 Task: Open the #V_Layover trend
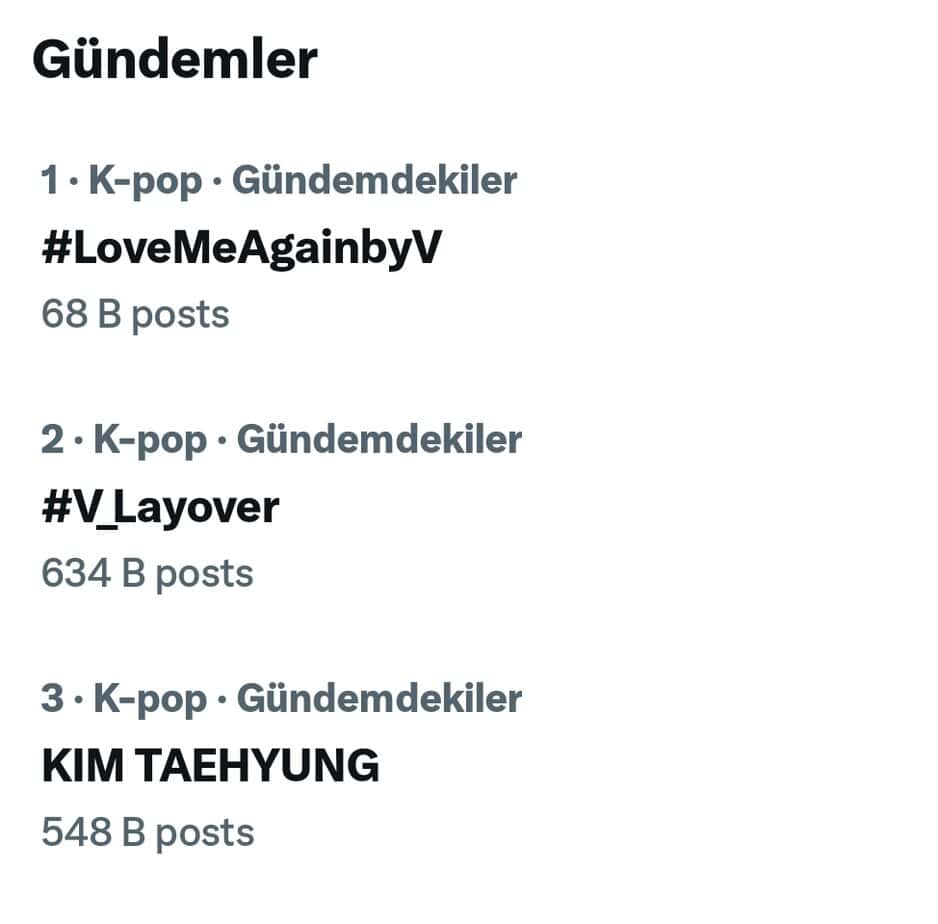pyautogui.click(x=160, y=508)
